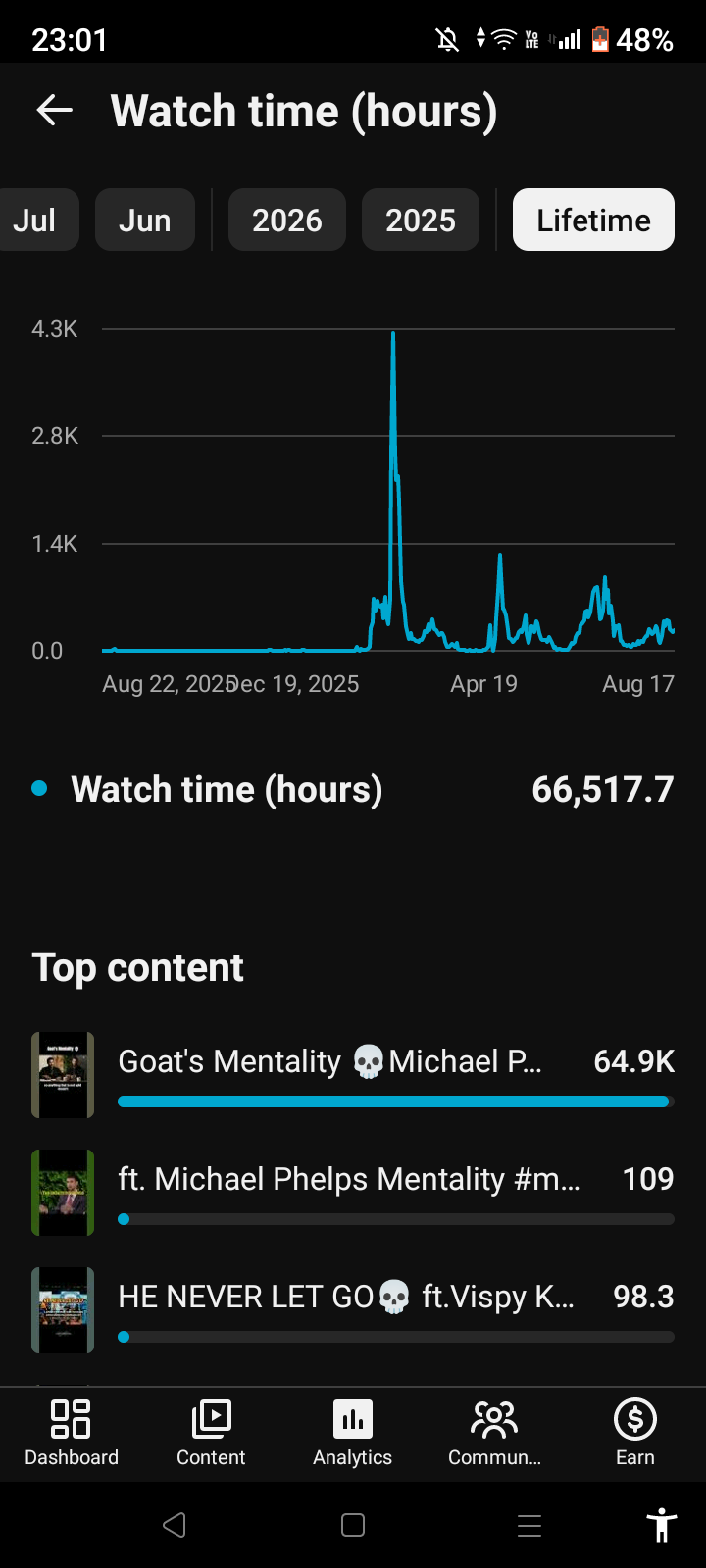Go to the Community tab
The width and height of the screenshot is (706, 1568).
[494, 1434]
